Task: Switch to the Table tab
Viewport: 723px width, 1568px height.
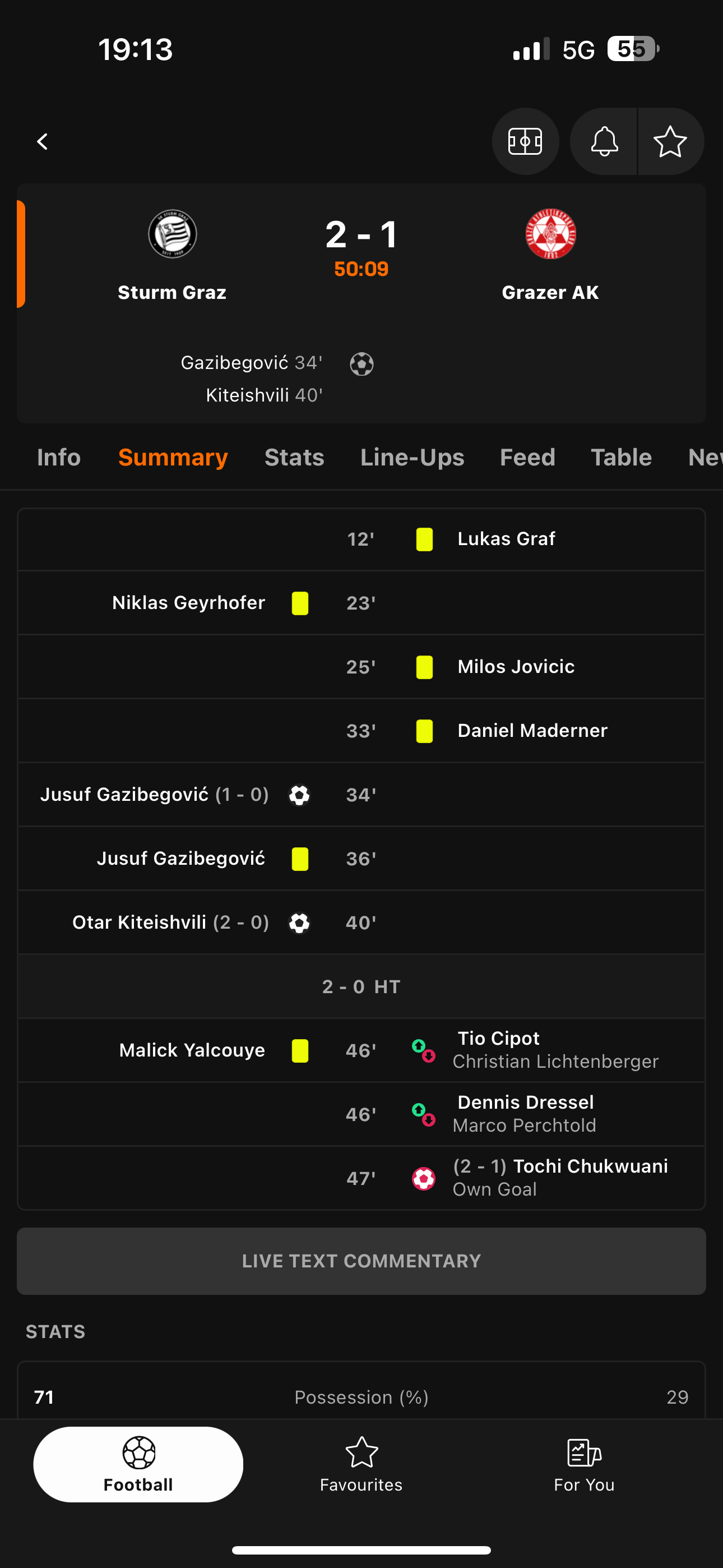Action: [x=621, y=457]
